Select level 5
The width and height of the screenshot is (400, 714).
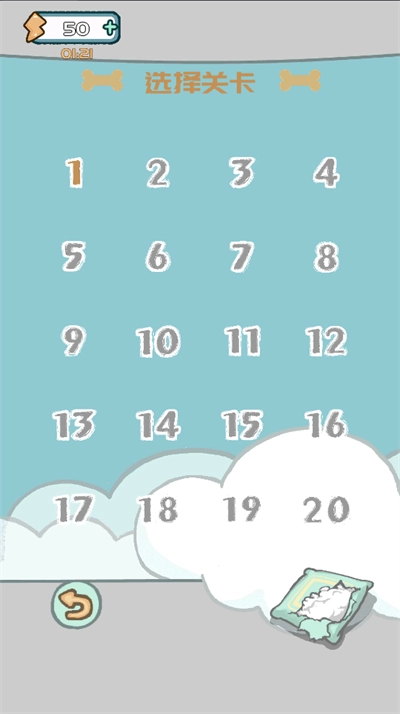(74, 256)
